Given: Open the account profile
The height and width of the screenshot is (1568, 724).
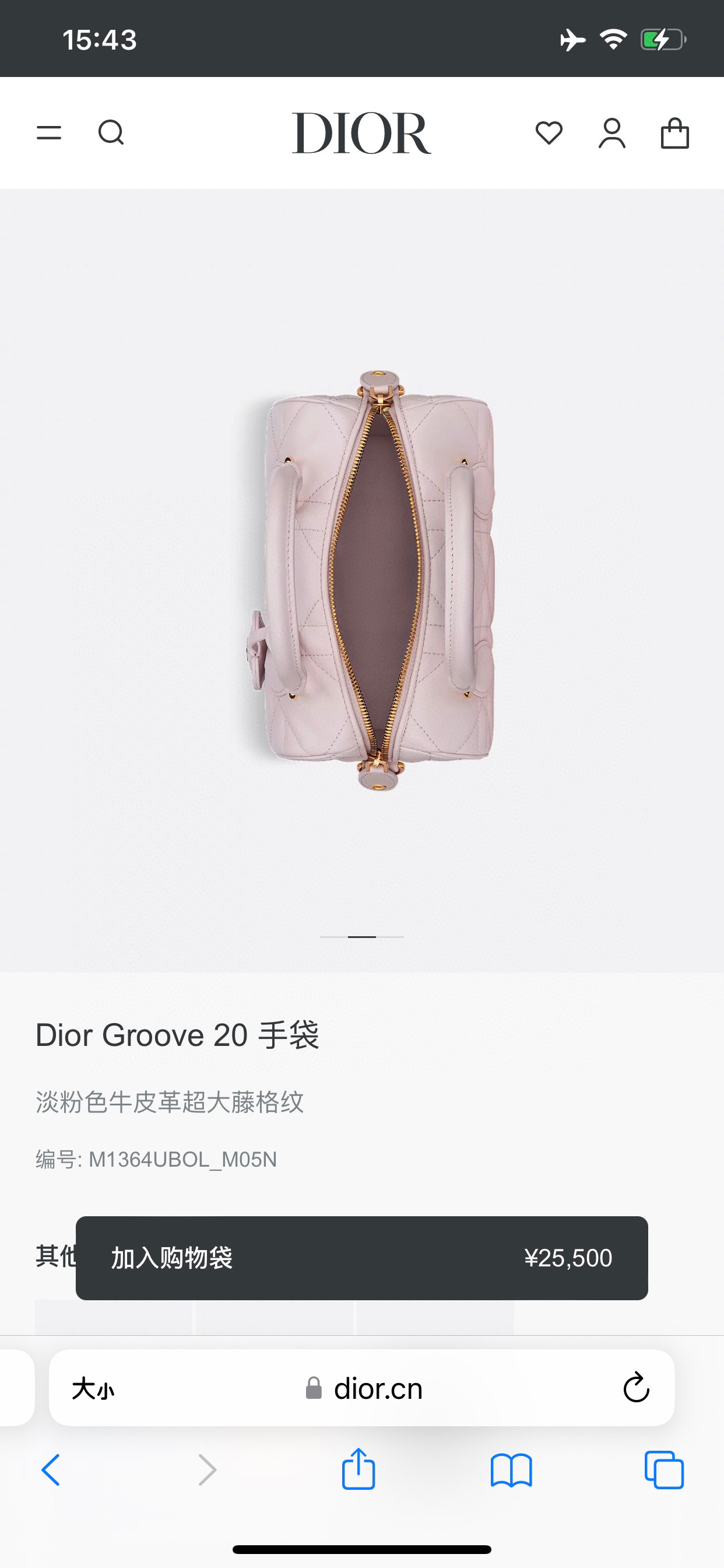Looking at the screenshot, I should (611, 132).
